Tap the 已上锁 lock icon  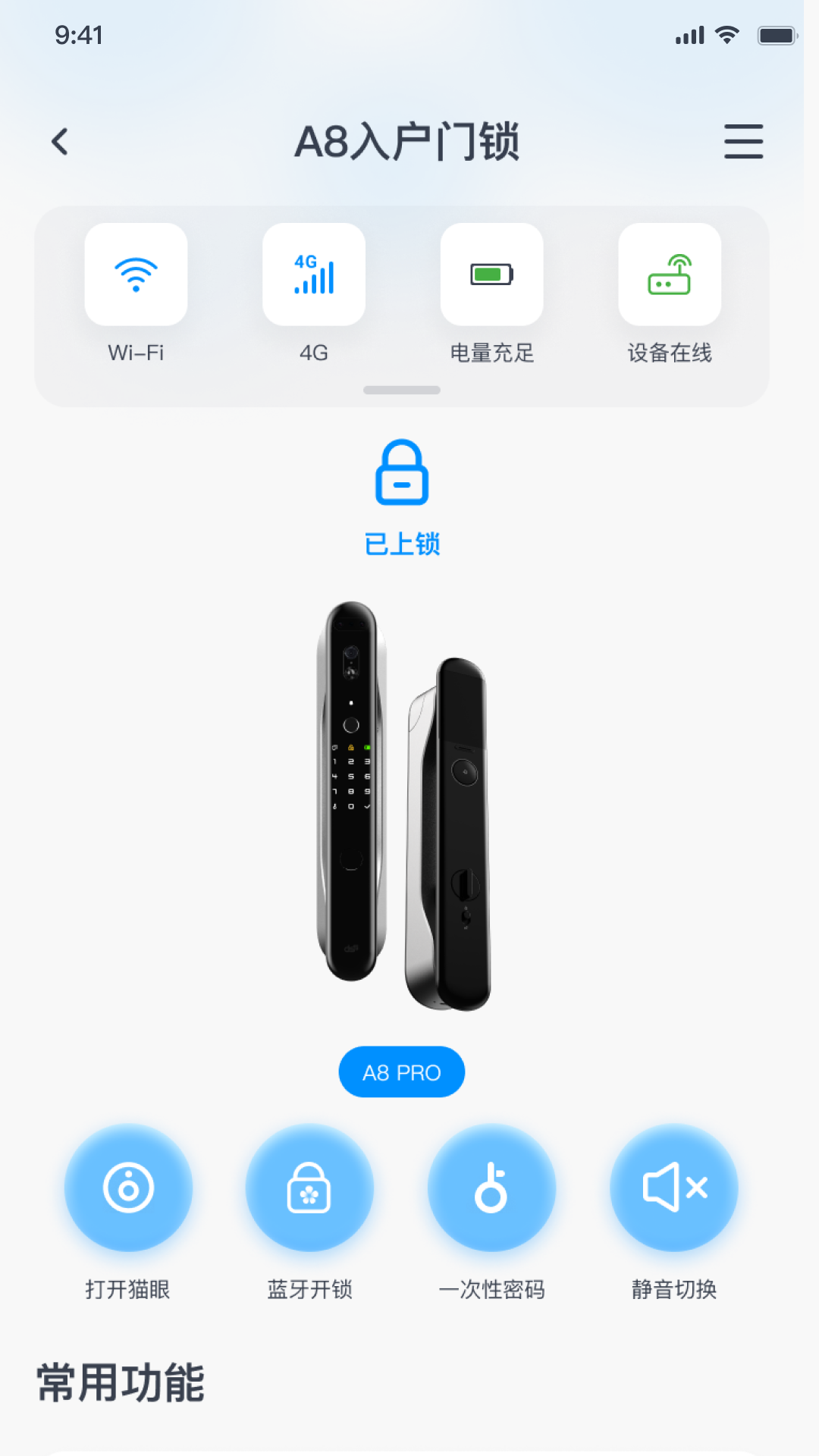pyautogui.click(x=402, y=472)
